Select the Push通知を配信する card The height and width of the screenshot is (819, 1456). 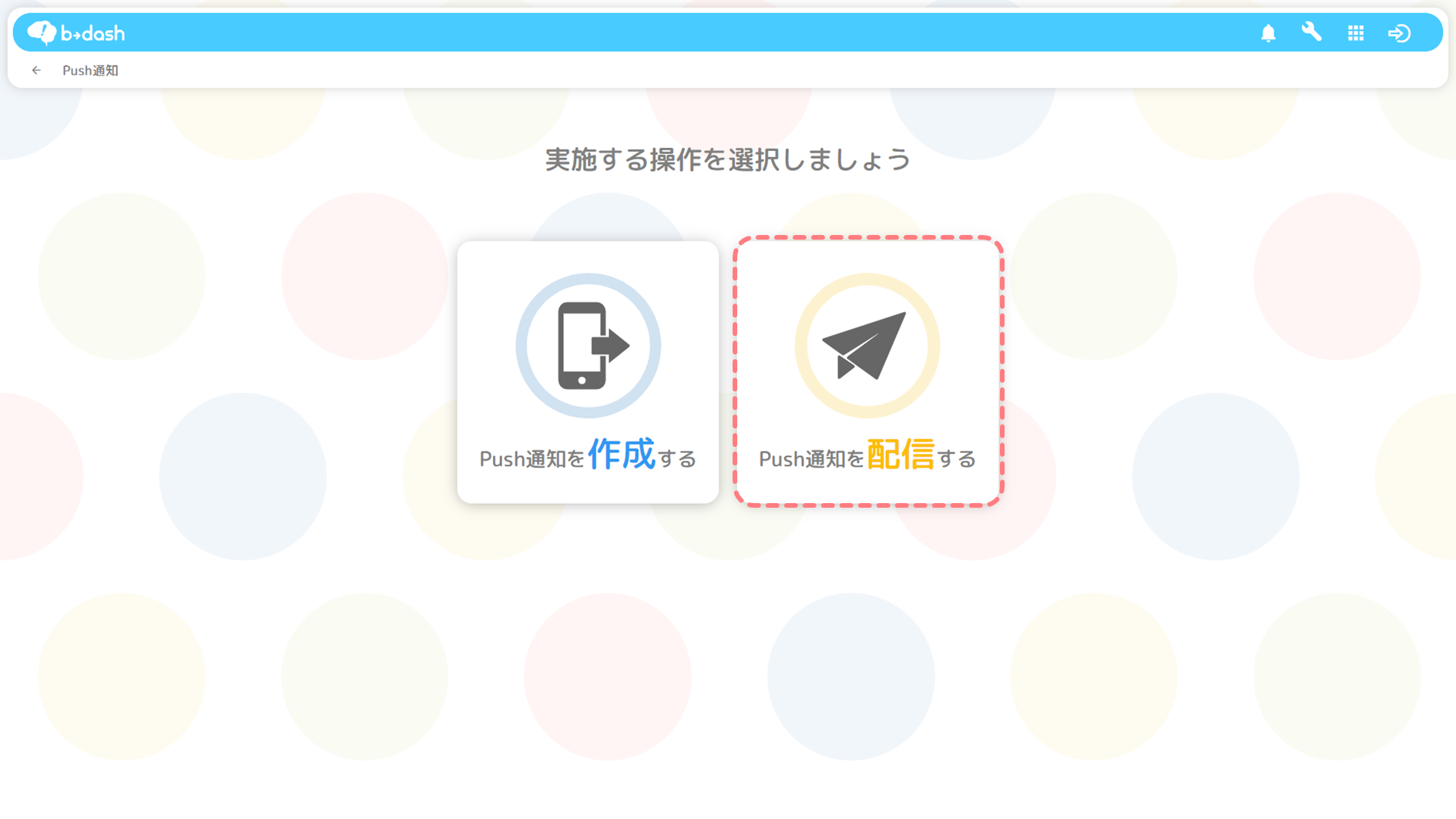click(x=867, y=371)
